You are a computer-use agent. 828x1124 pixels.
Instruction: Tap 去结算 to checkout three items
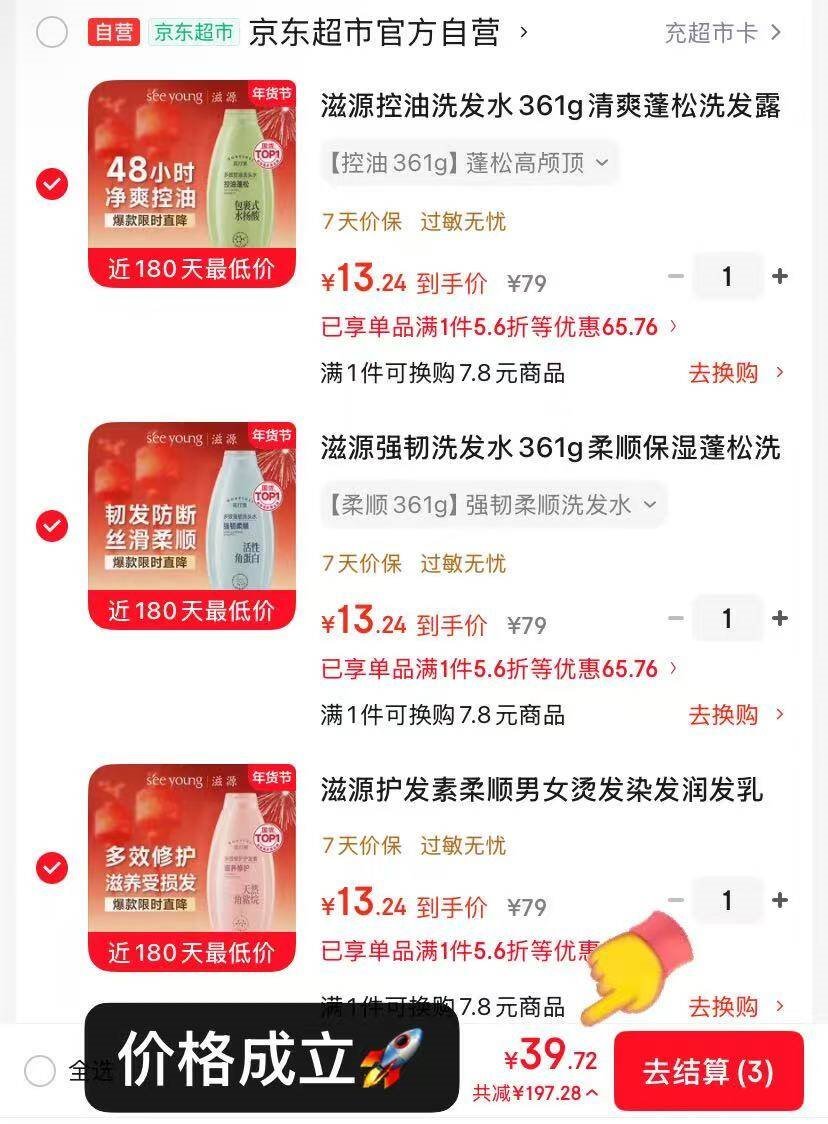pos(708,1070)
